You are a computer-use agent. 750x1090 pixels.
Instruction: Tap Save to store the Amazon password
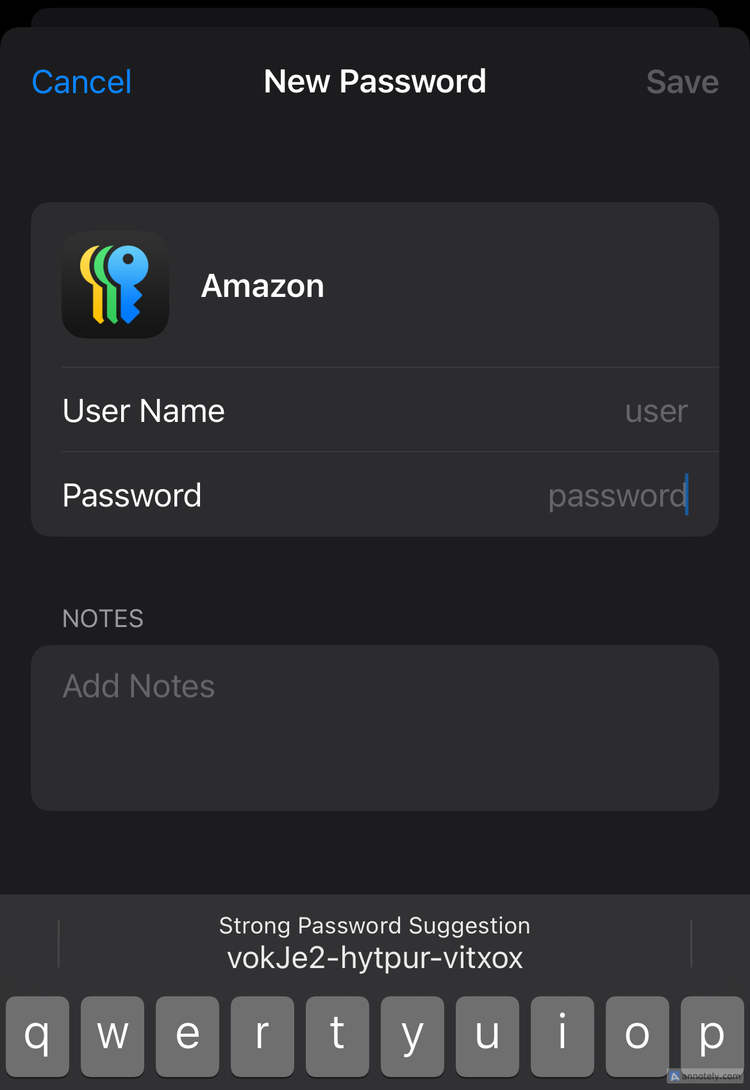683,82
